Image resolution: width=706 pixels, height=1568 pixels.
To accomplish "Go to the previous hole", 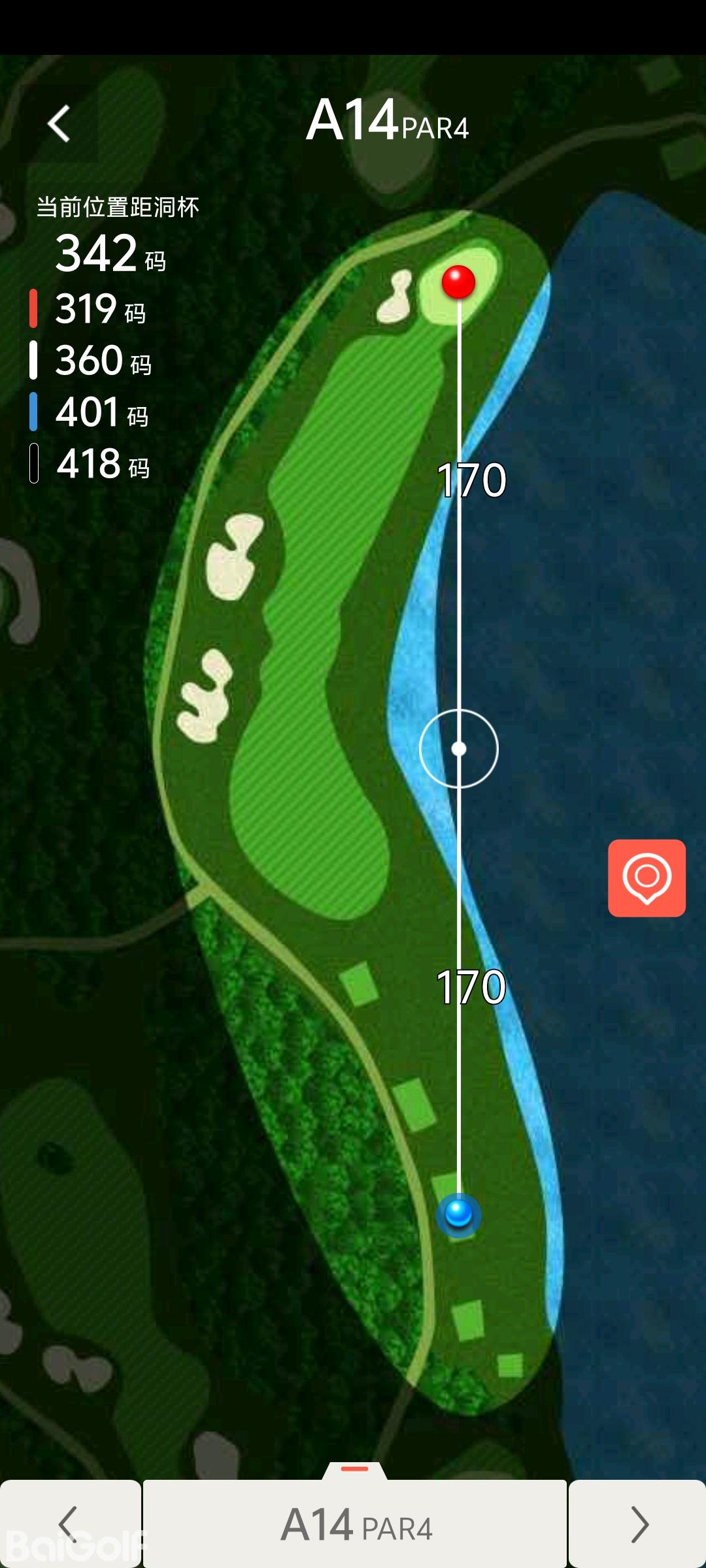I will click(69, 1524).
